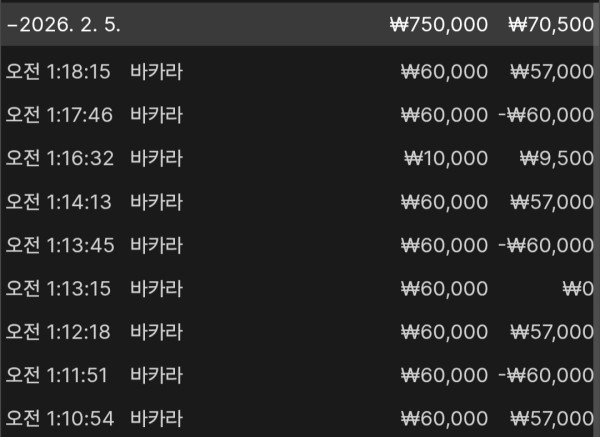Open the 오전 1:17:46 바카라 record
This screenshot has width=600, height=437.
pos(300,114)
